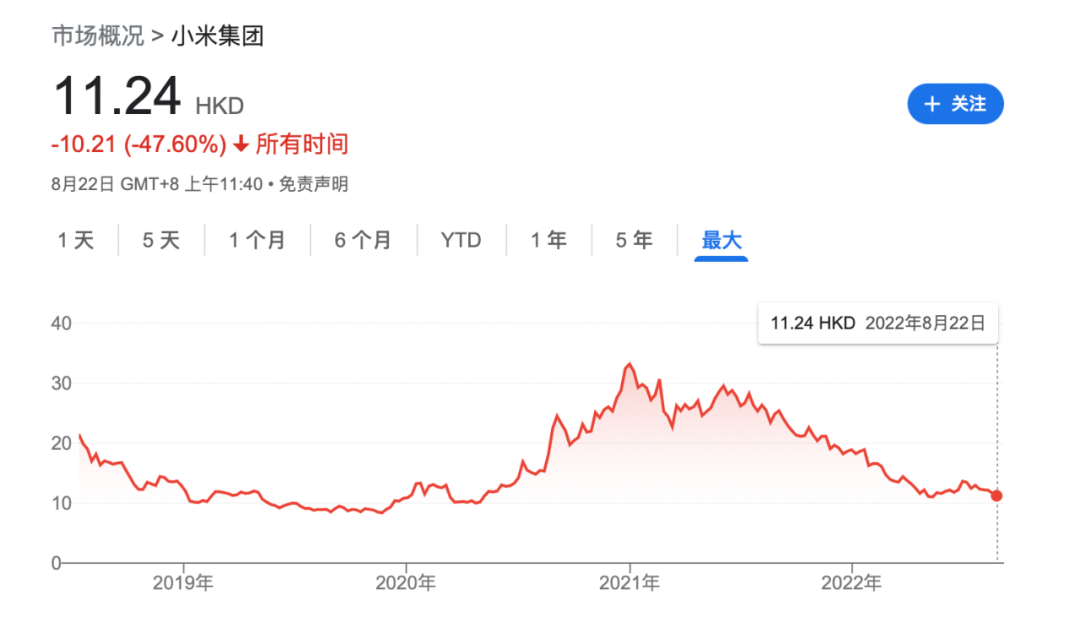1080x624 pixels.
Task: Select the 1 个月 time range
Action: pyautogui.click(x=257, y=240)
